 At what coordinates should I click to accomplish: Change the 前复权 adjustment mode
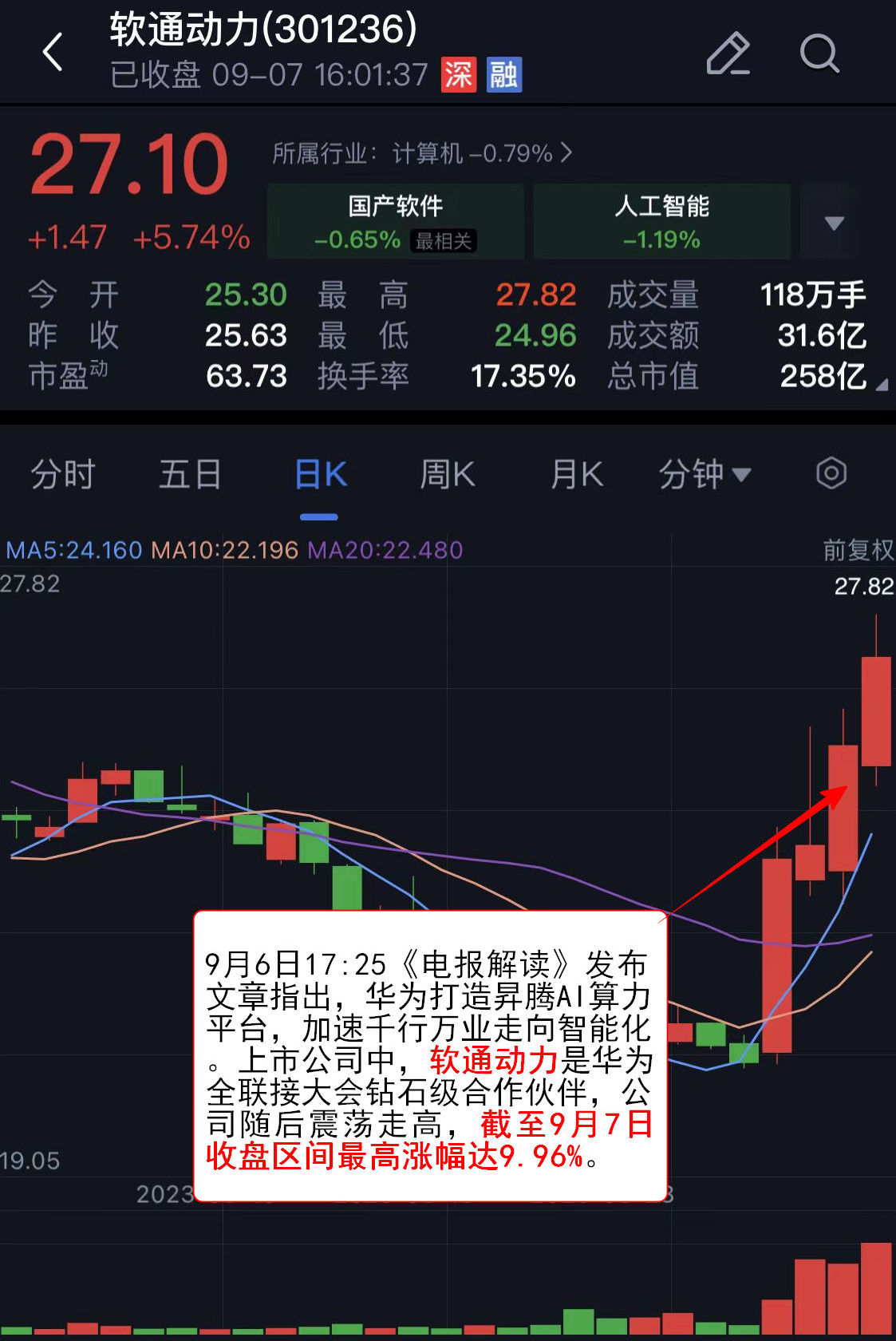(858, 549)
